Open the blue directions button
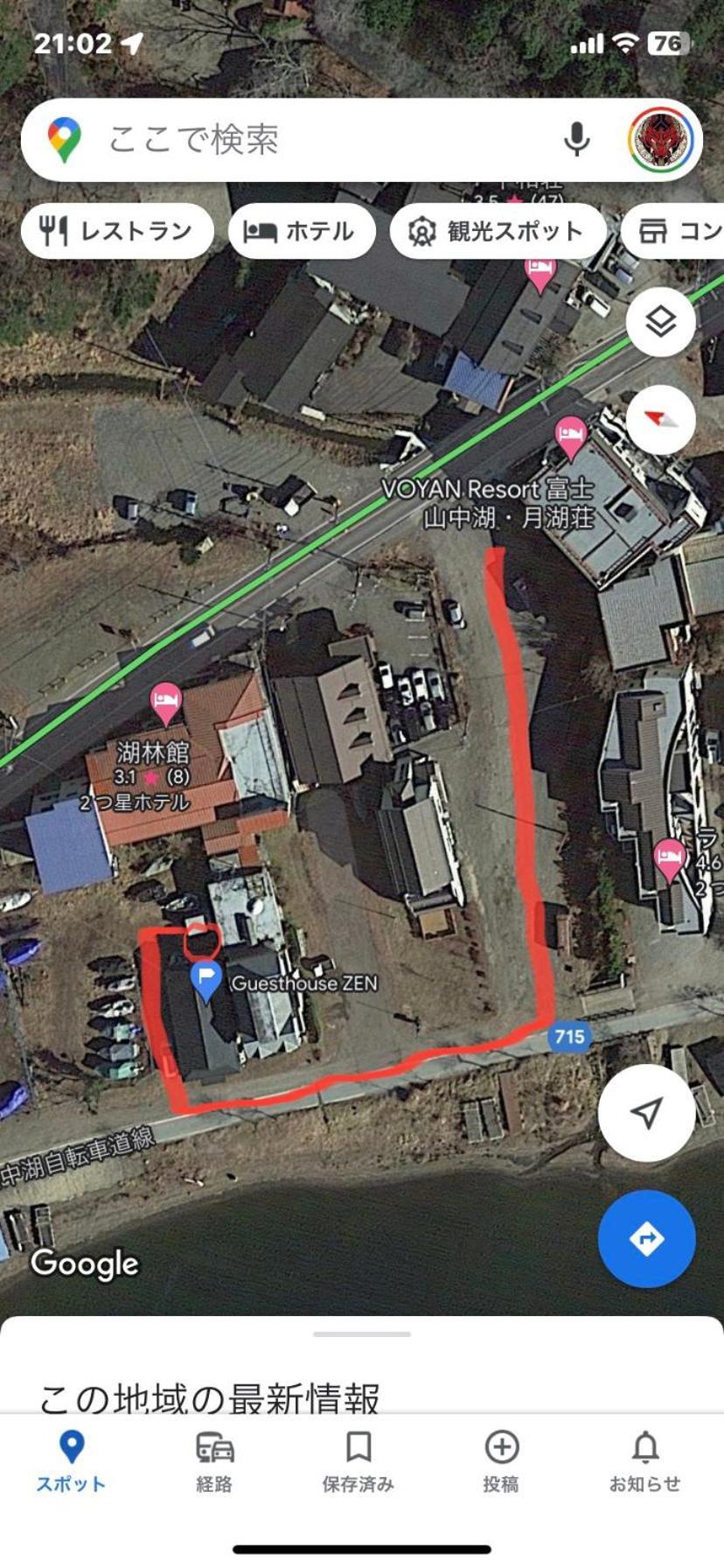Viewport: 724px width, 1568px height. (646, 1239)
